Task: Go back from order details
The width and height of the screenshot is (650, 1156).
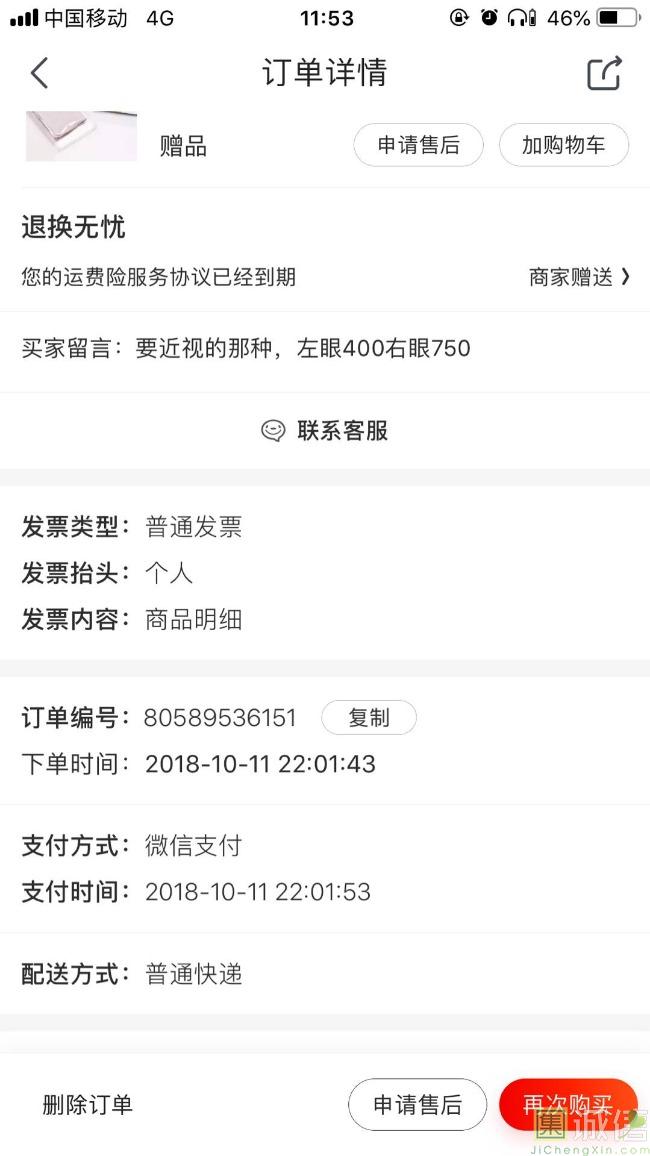Action: (39, 73)
